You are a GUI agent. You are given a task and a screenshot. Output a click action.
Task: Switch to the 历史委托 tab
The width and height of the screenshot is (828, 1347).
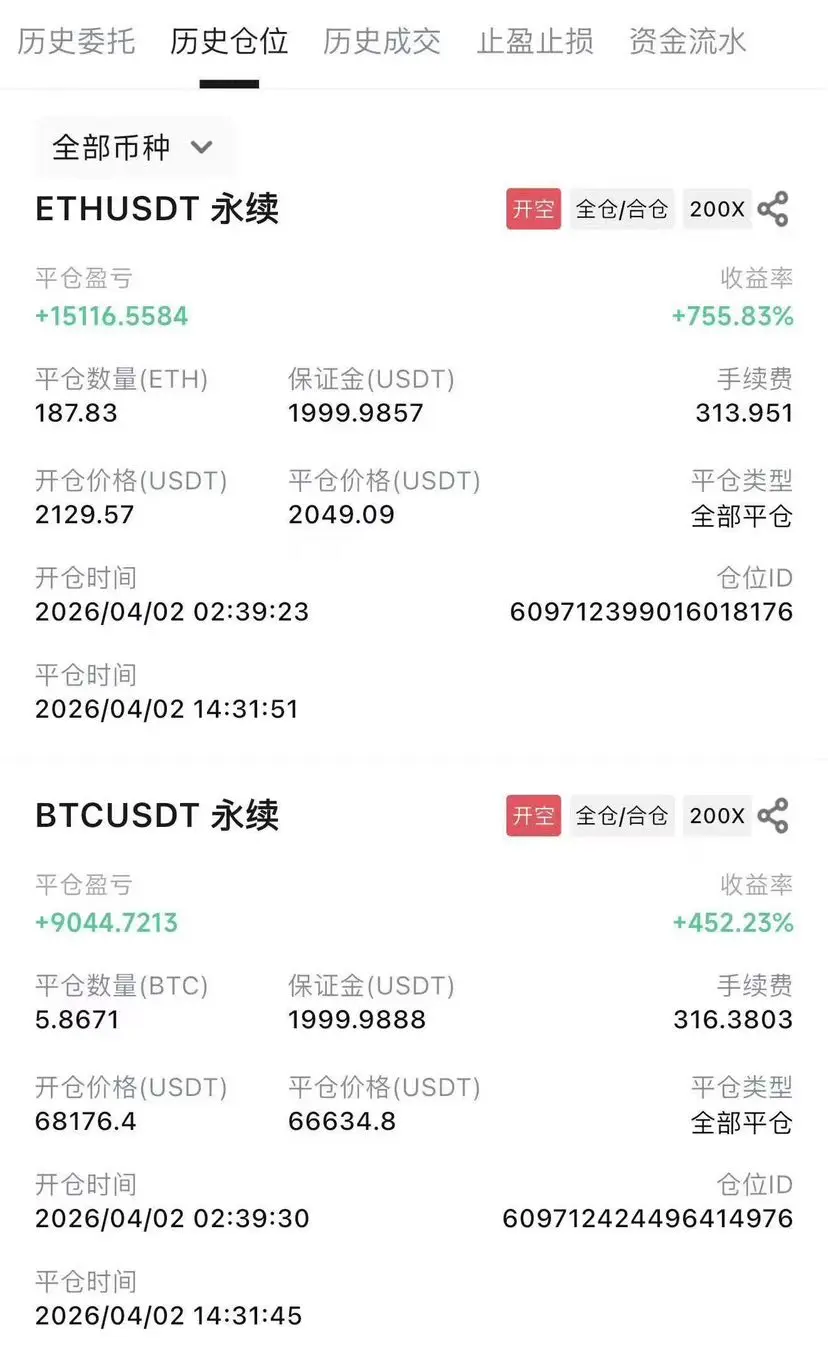76,42
